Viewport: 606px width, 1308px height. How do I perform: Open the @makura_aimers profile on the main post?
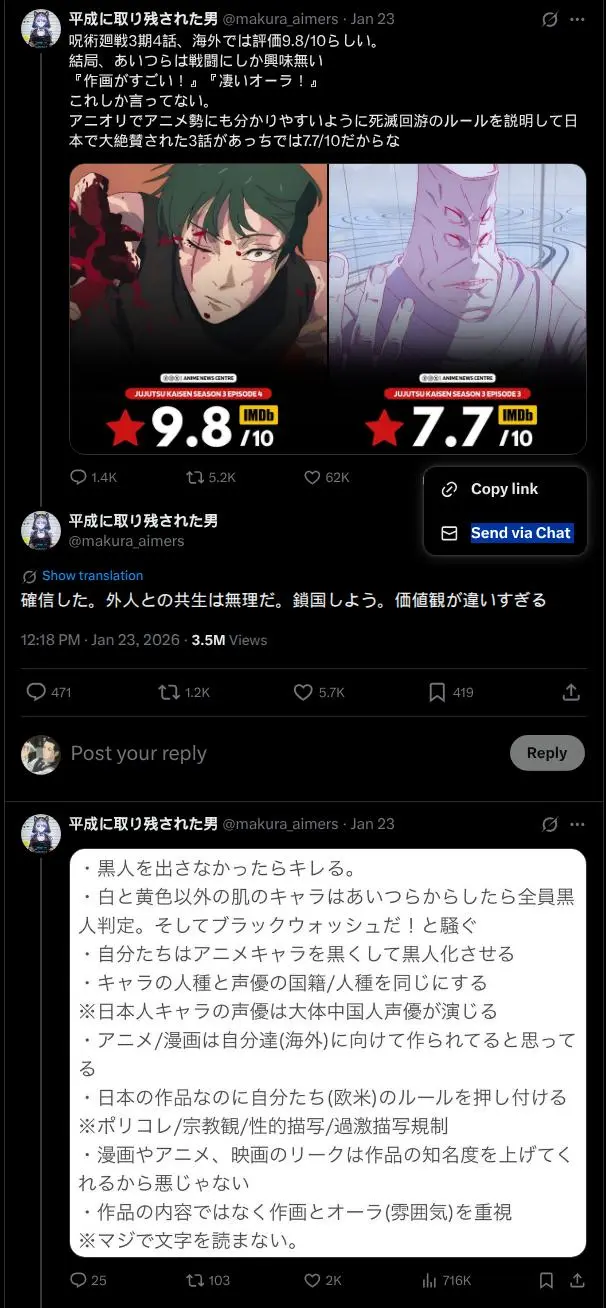click(127, 541)
